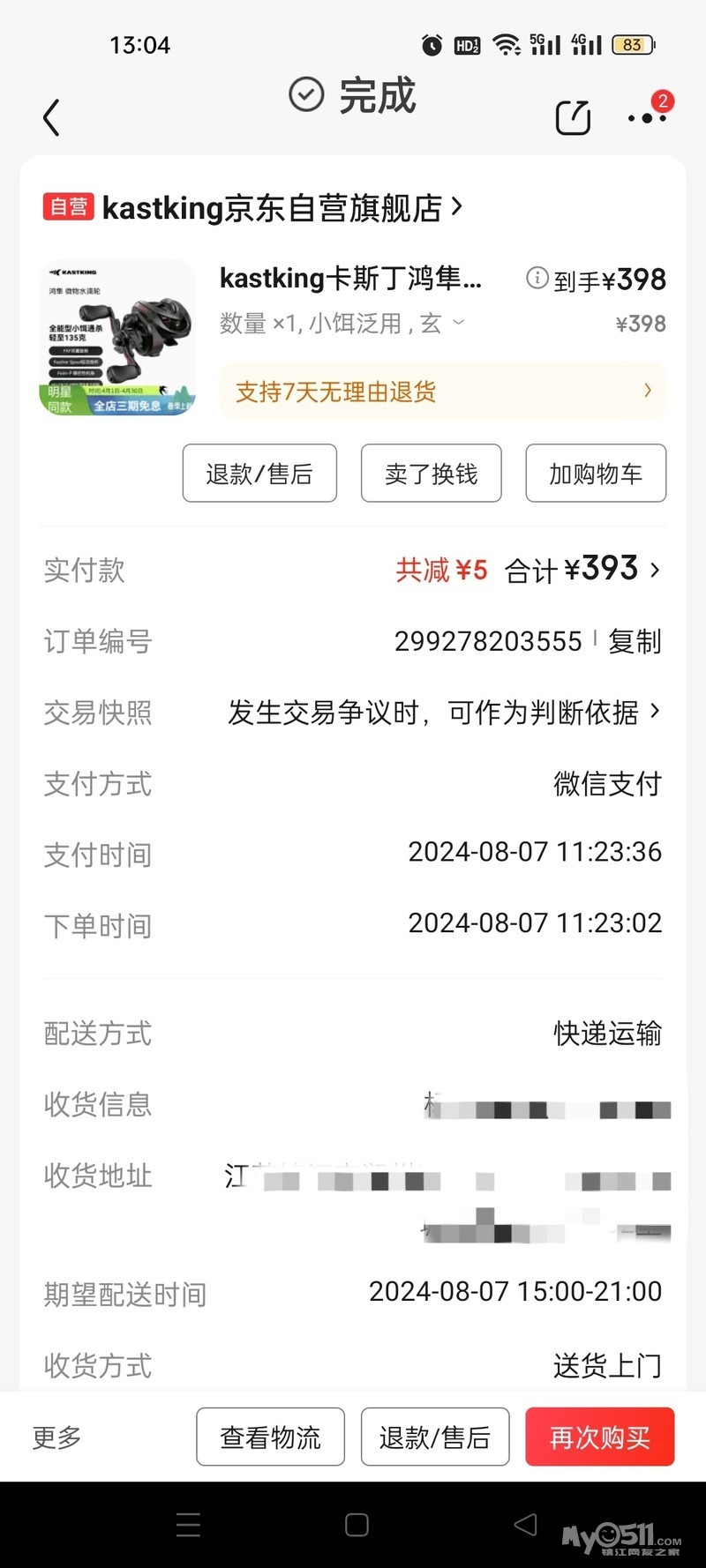Go back using the top-left arrow
The image size is (706, 1568).
(52, 117)
